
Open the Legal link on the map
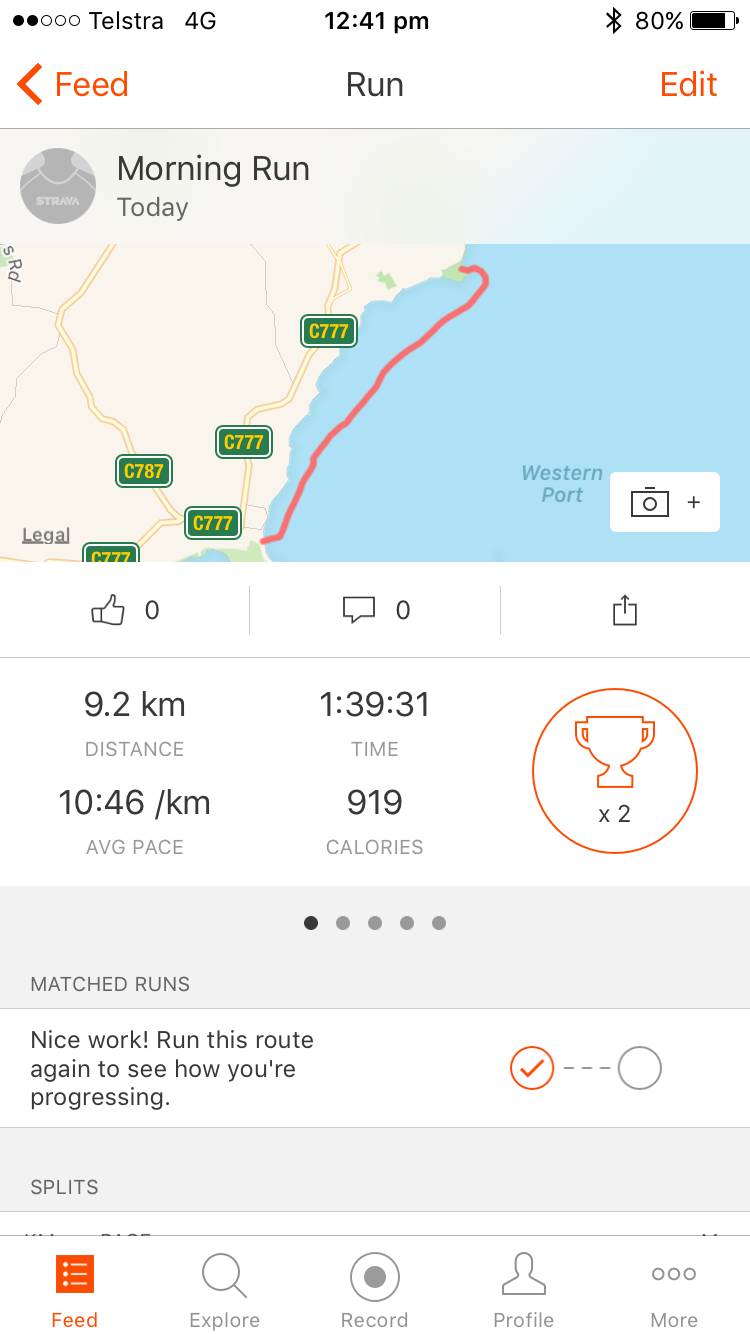click(x=46, y=535)
